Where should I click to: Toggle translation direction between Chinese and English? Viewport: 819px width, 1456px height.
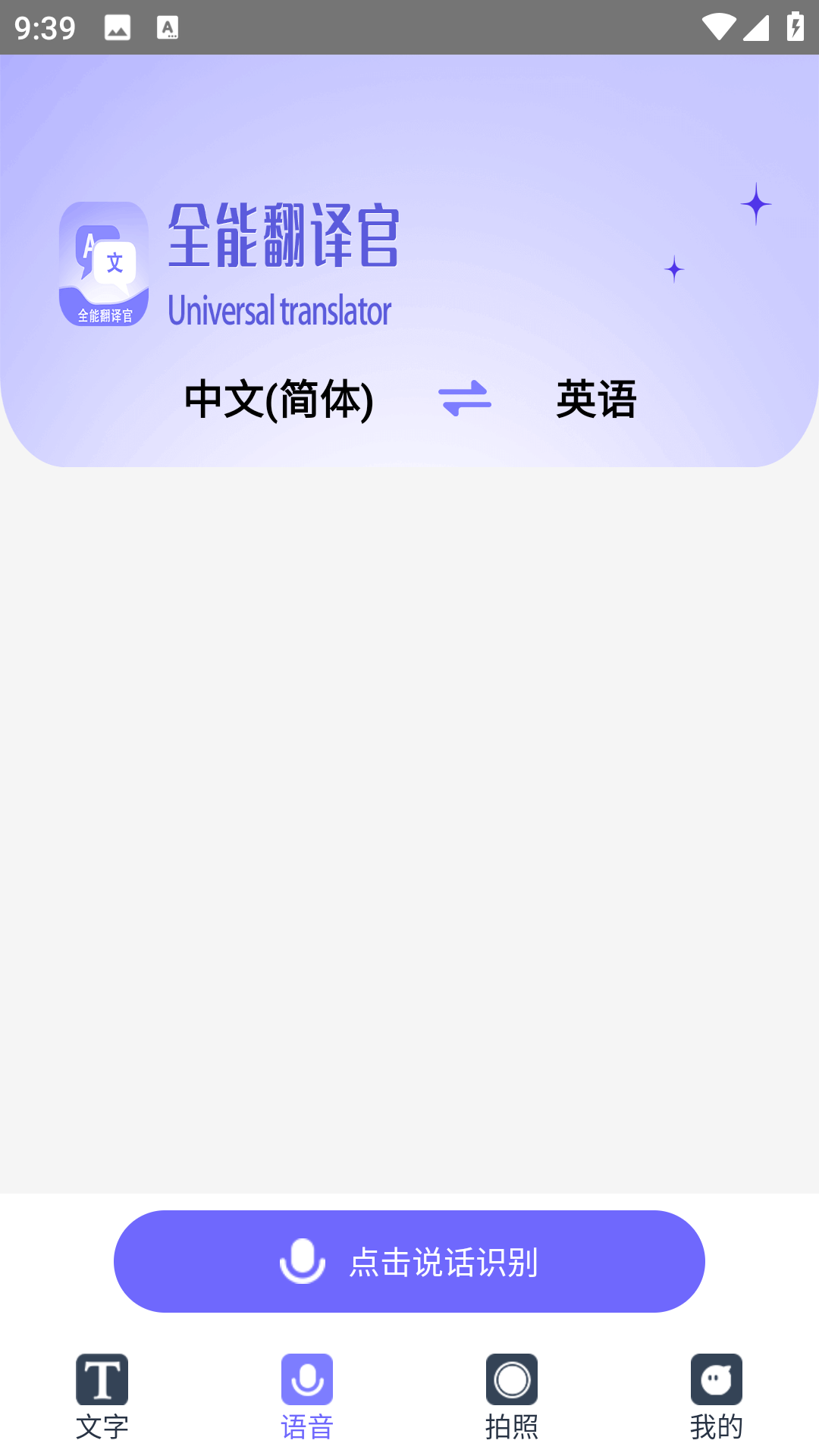[x=464, y=400]
